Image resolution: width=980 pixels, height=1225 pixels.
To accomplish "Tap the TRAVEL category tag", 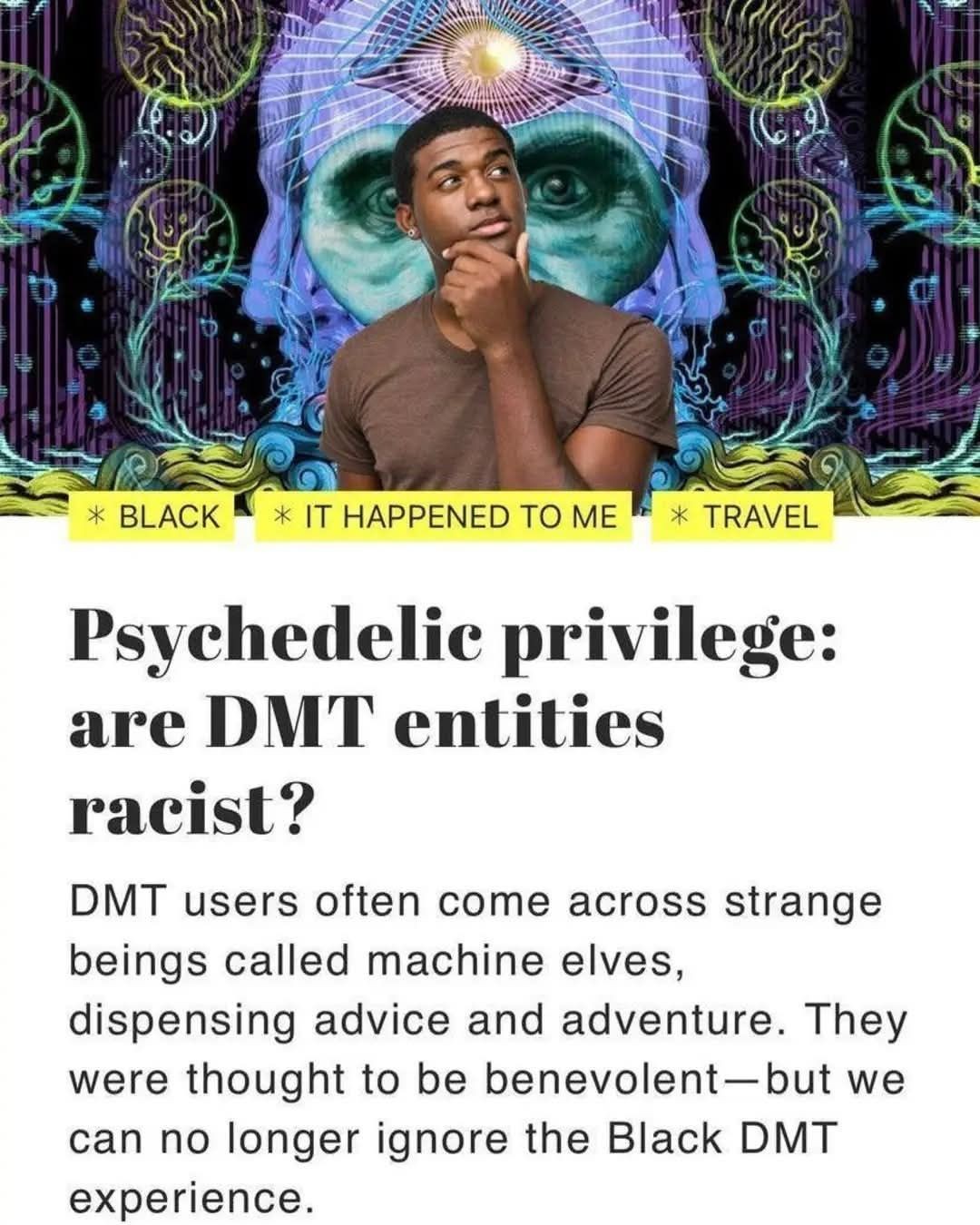I will [x=741, y=516].
